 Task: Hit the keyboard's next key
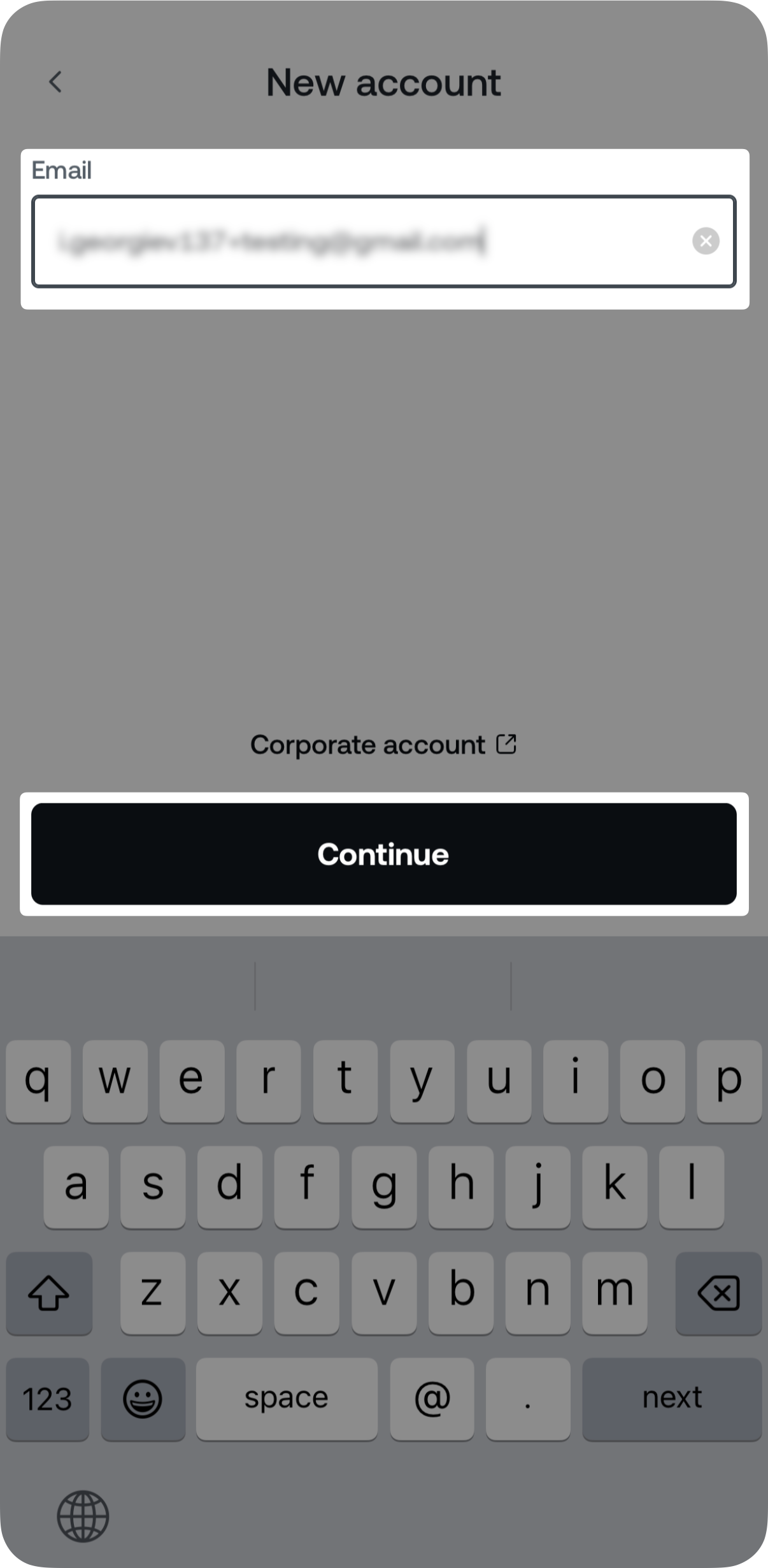click(x=671, y=1399)
